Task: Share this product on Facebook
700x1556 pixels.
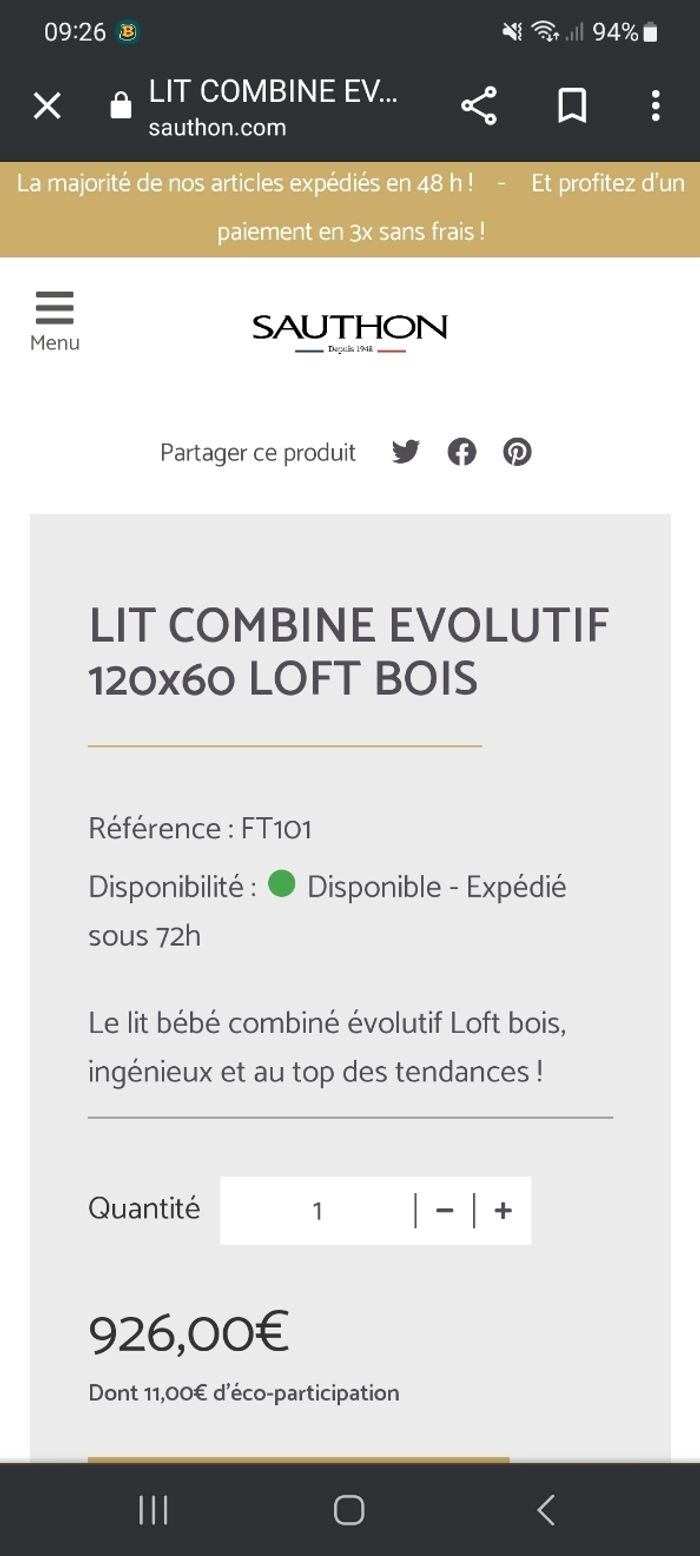Action: 461,452
